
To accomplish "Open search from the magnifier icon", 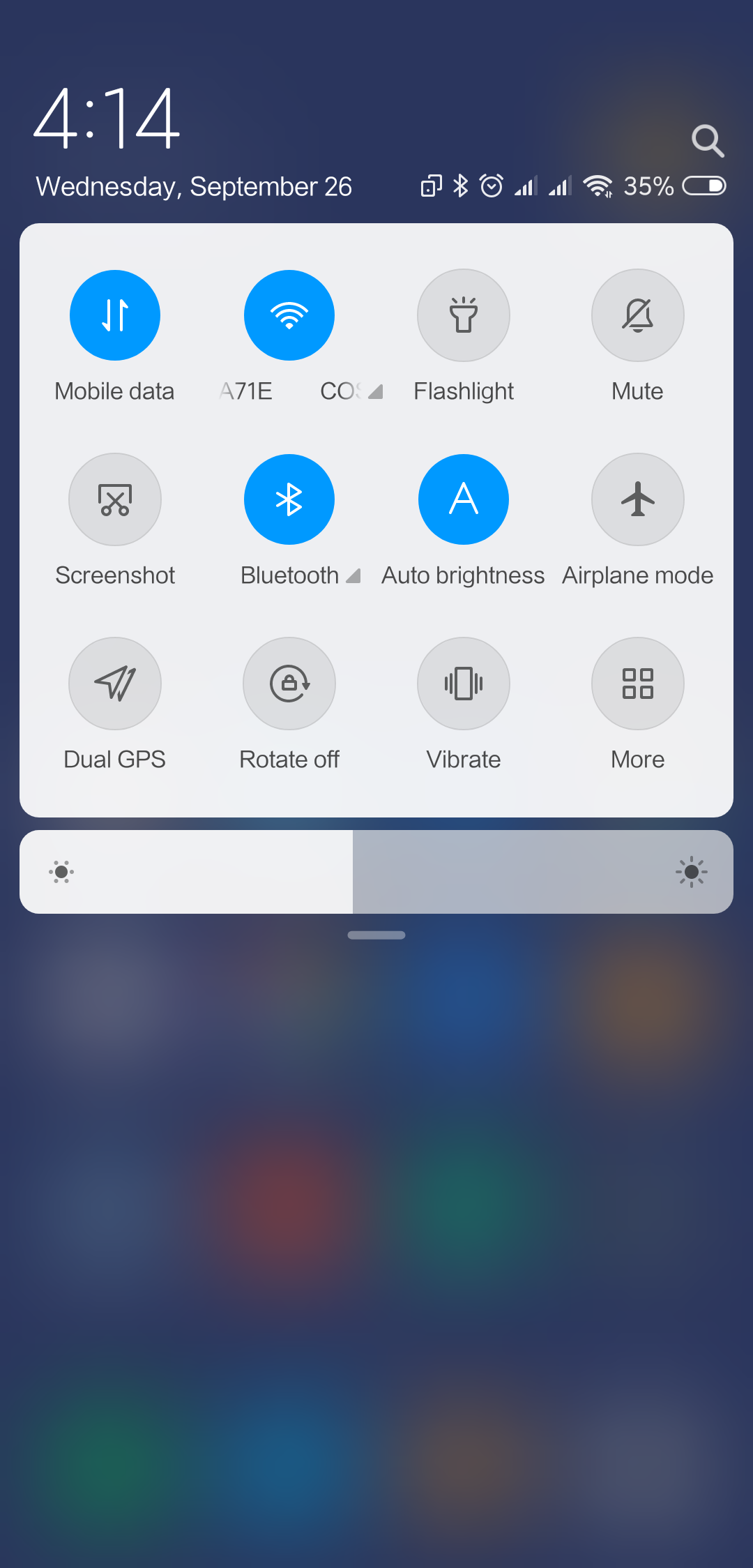I will [708, 141].
